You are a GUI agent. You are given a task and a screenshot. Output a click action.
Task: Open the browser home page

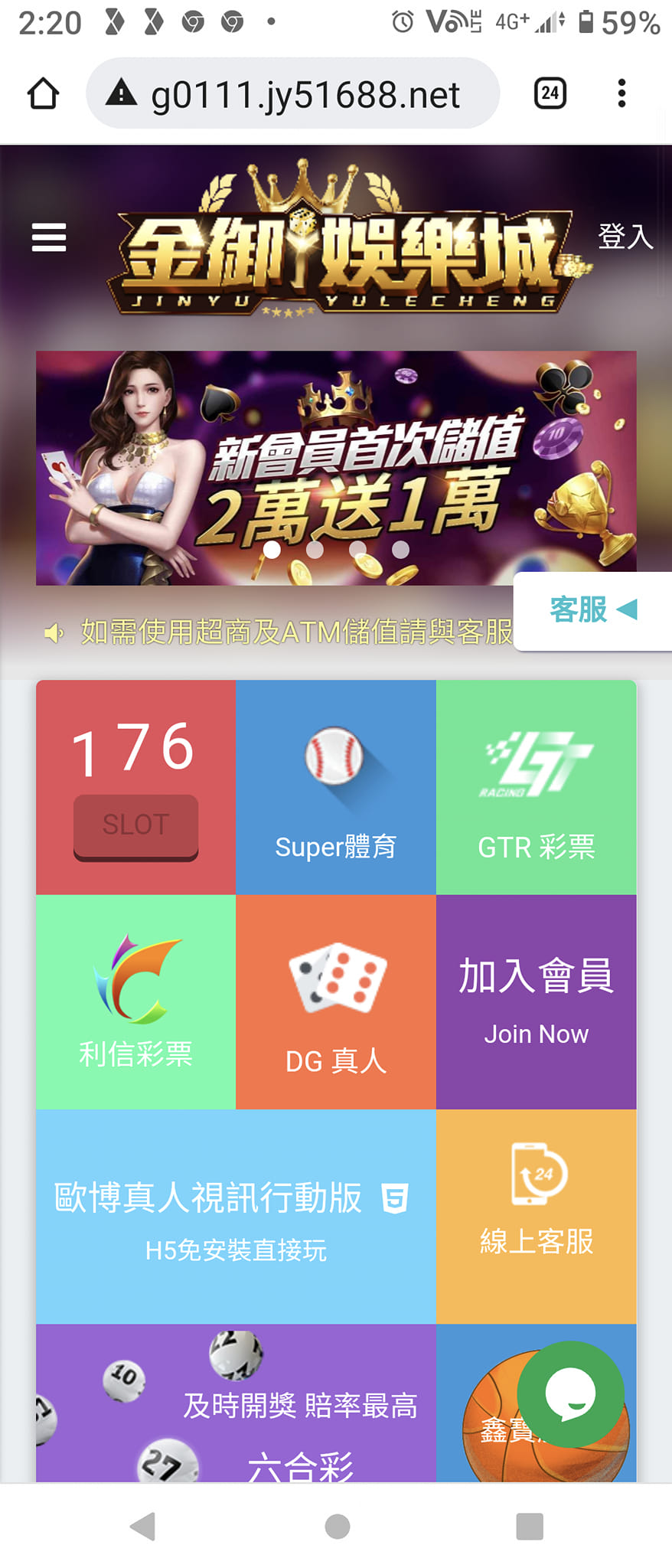(x=43, y=93)
